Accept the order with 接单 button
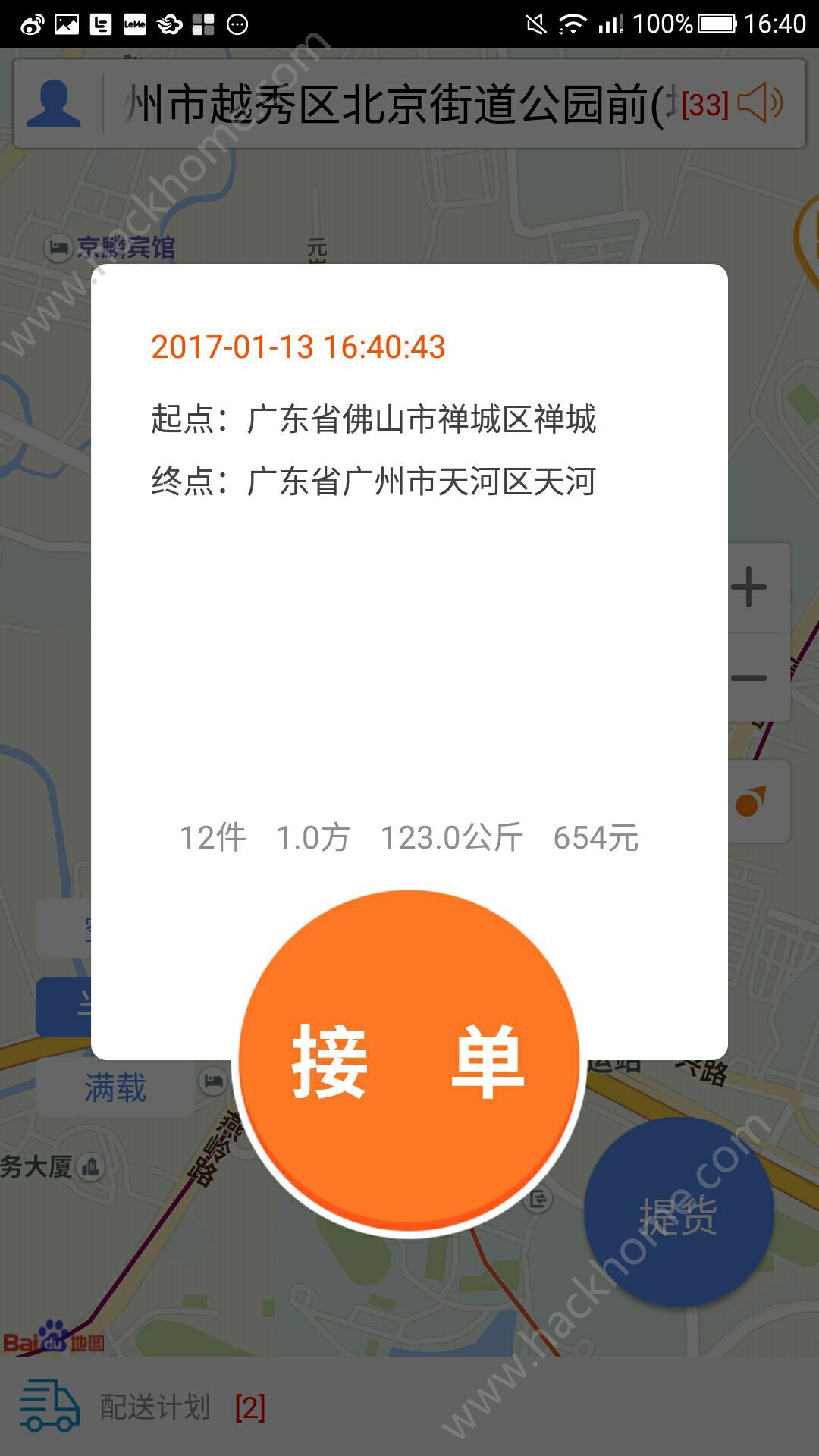The width and height of the screenshot is (819, 1456). (409, 1062)
